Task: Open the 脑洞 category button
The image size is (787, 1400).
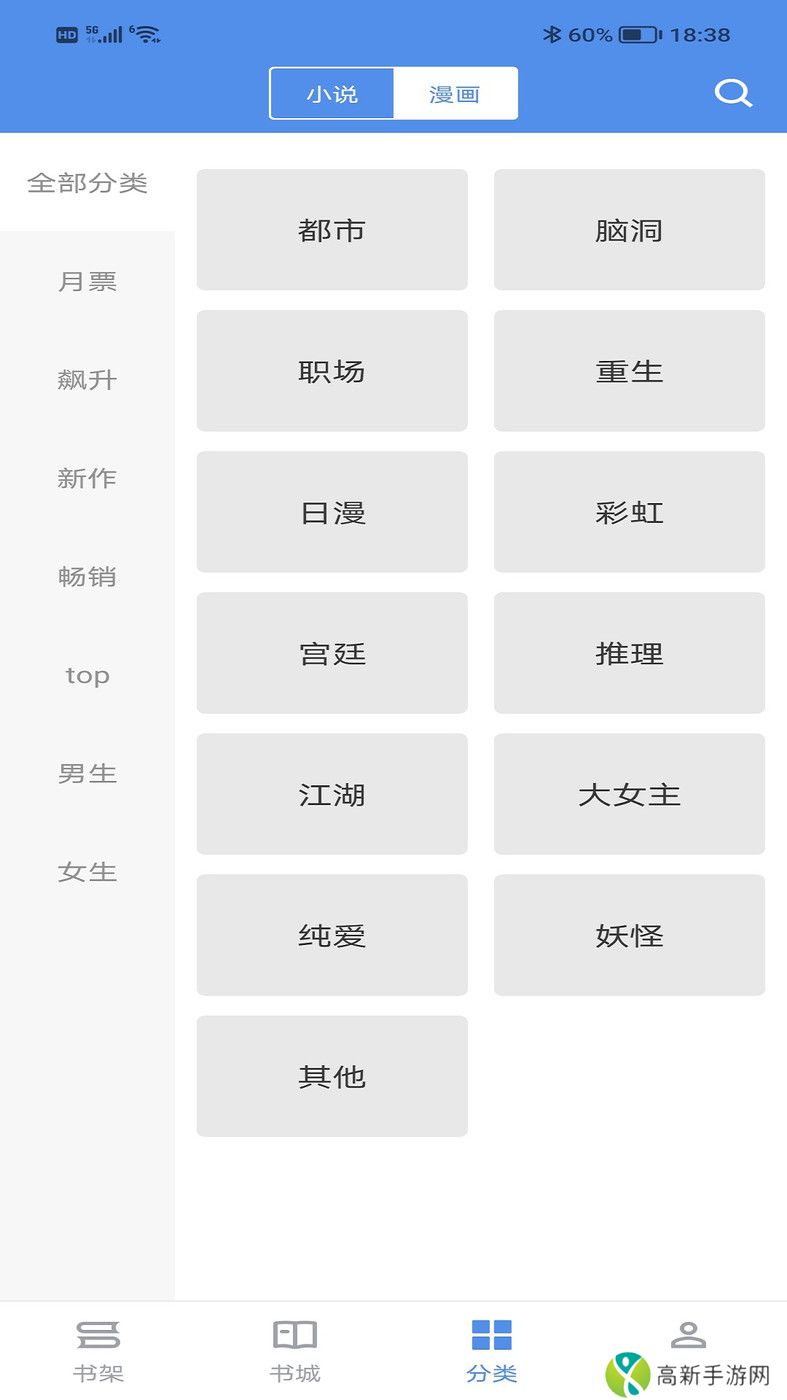Action: click(629, 229)
